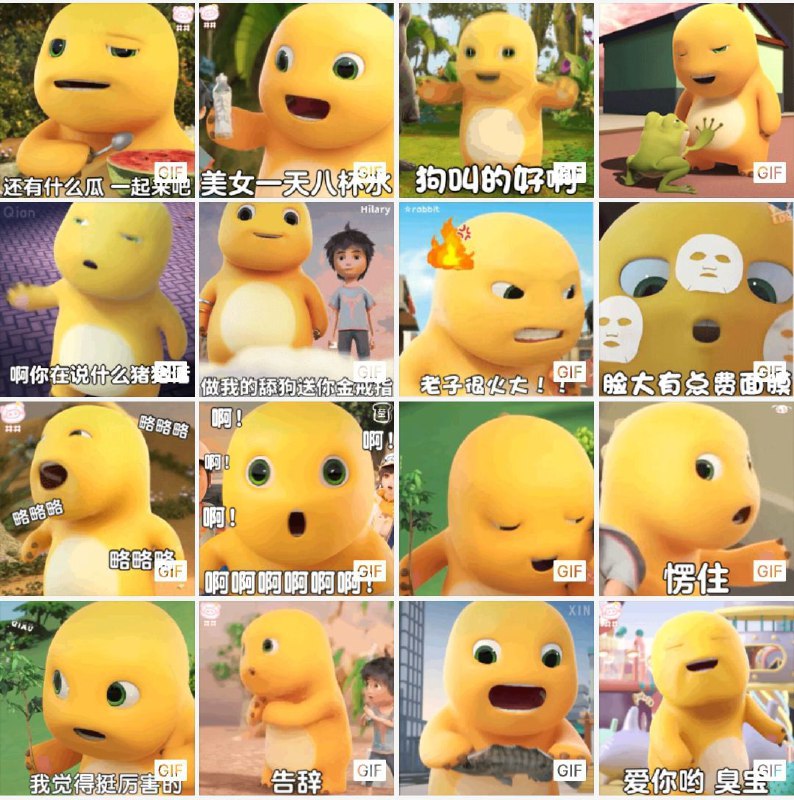The image size is (794, 800).
Task: Open the 愣住 GIF
Action: click(x=695, y=498)
